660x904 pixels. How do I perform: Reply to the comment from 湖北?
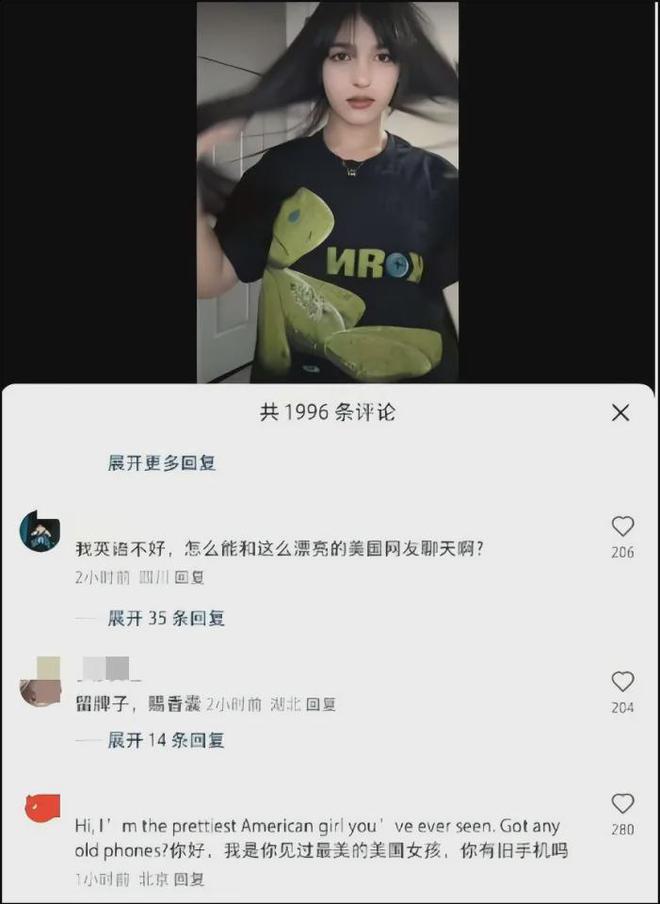coord(321,704)
